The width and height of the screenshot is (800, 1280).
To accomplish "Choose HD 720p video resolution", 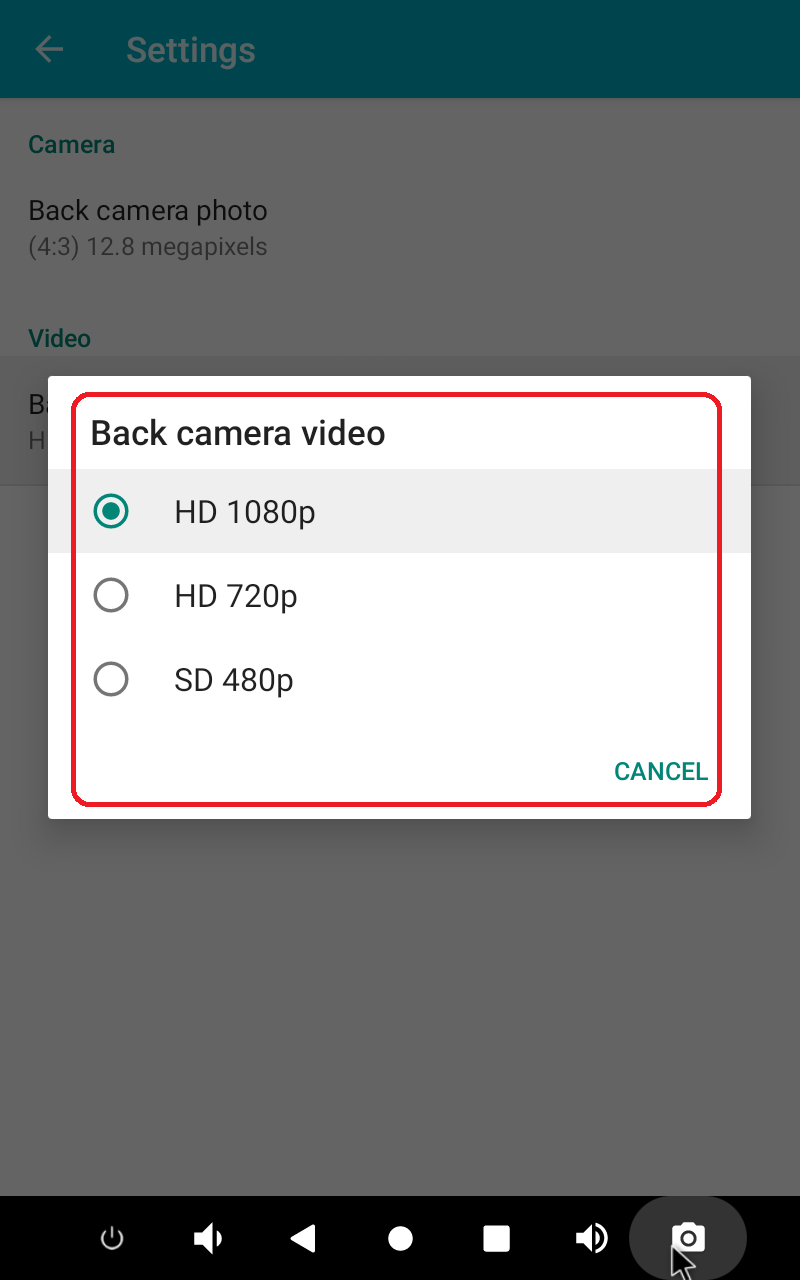I will [235, 596].
